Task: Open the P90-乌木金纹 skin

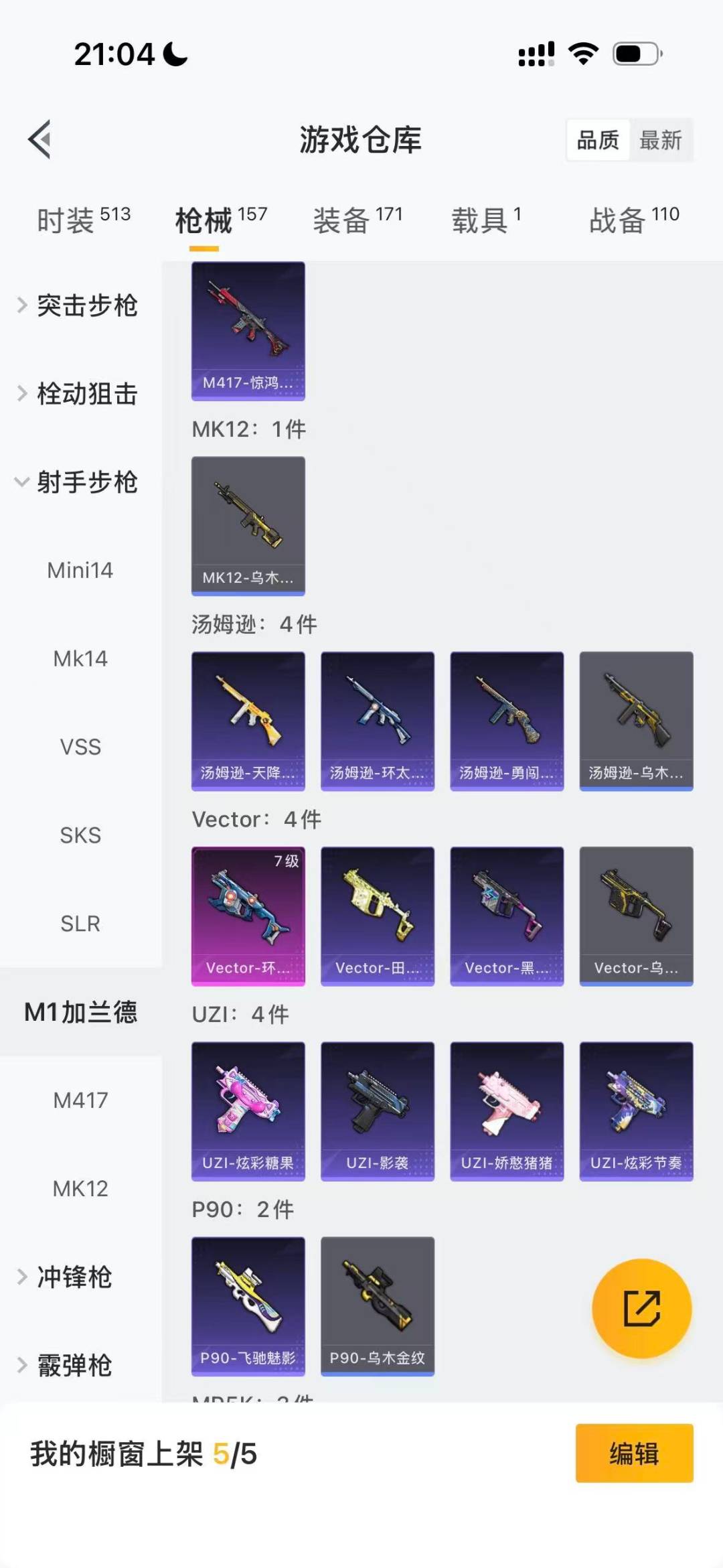Action: pyautogui.click(x=378, y=1305)
